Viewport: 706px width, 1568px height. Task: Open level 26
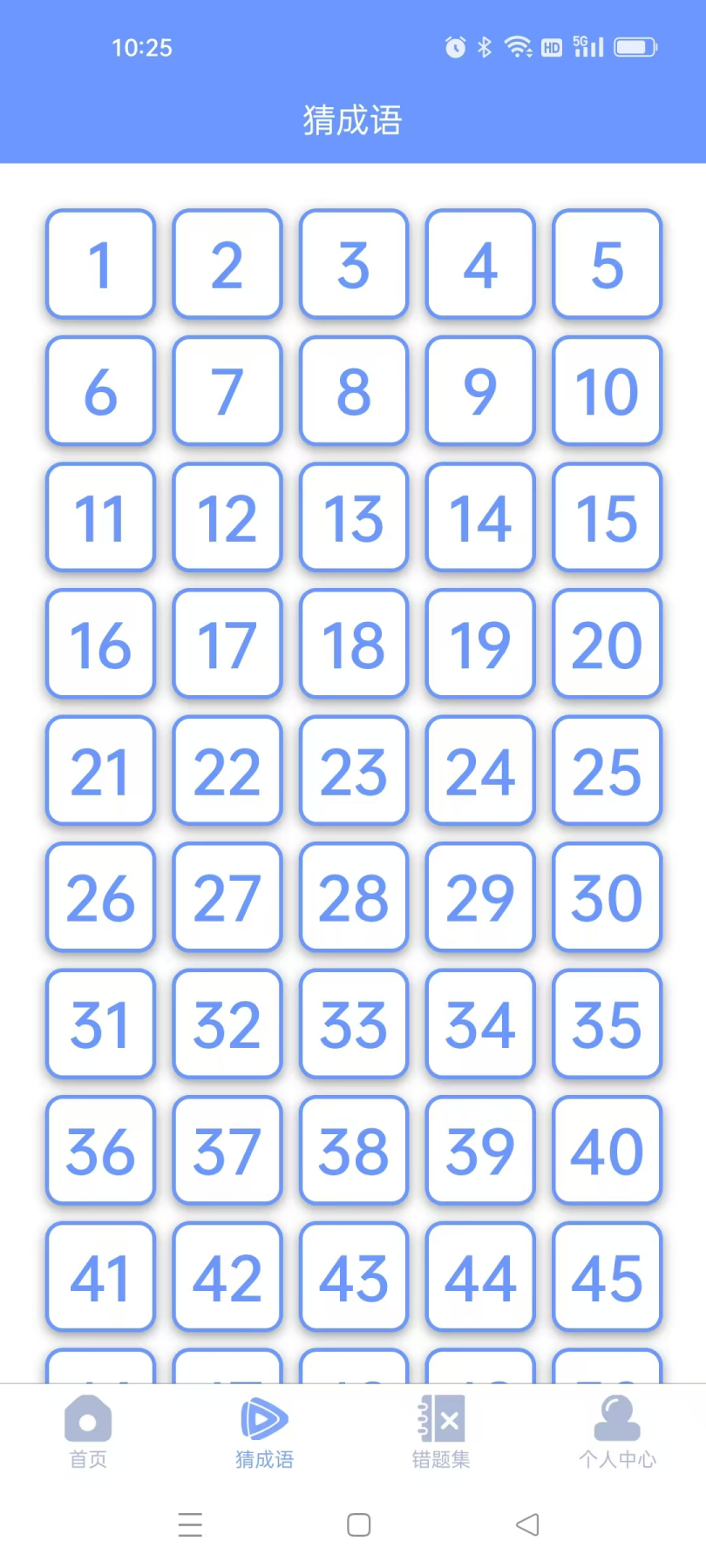100,897
